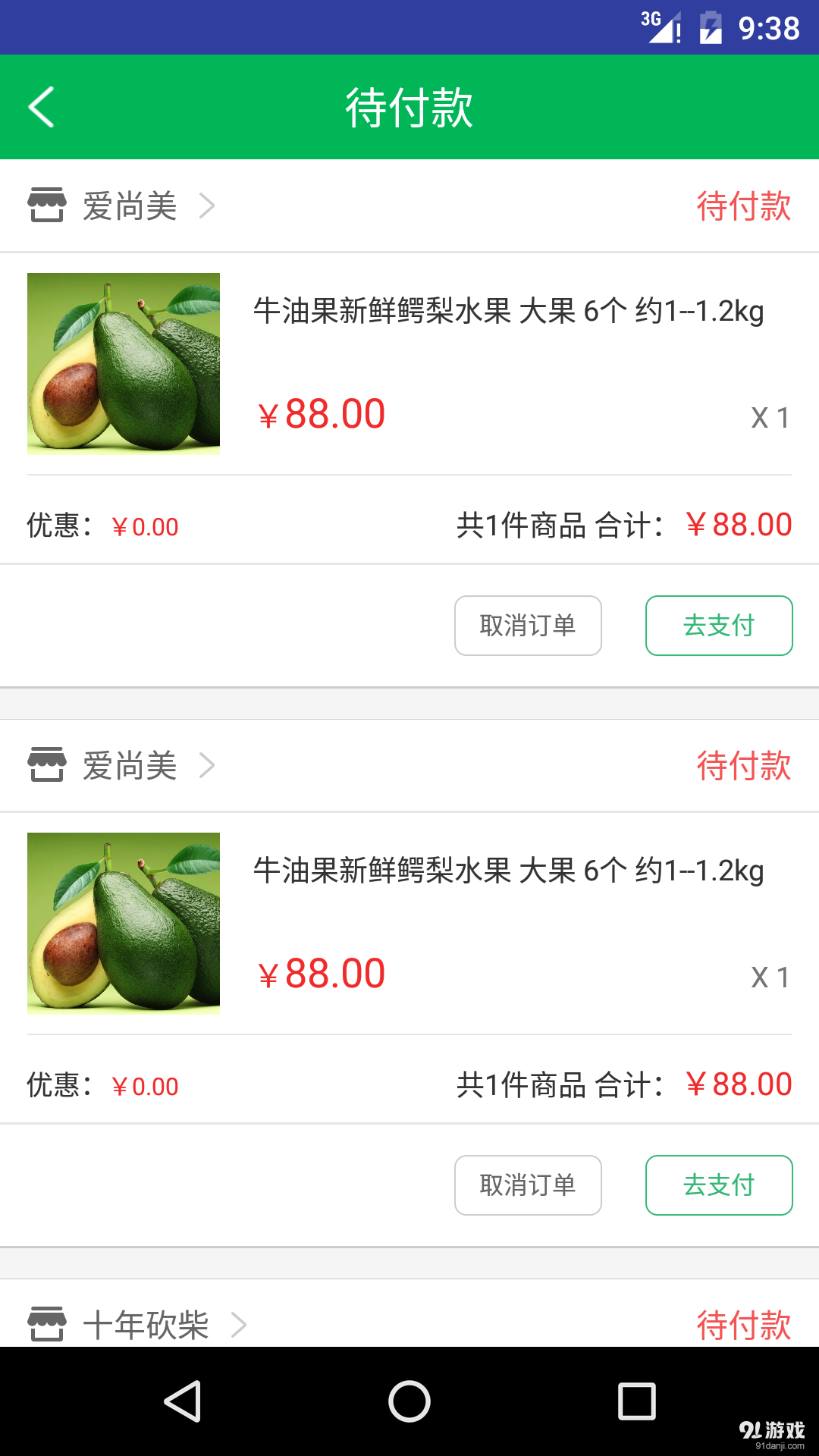Tap the first avocado product thumbnail
Screen dimensions: 819x1456
click(x=124, y=364)
